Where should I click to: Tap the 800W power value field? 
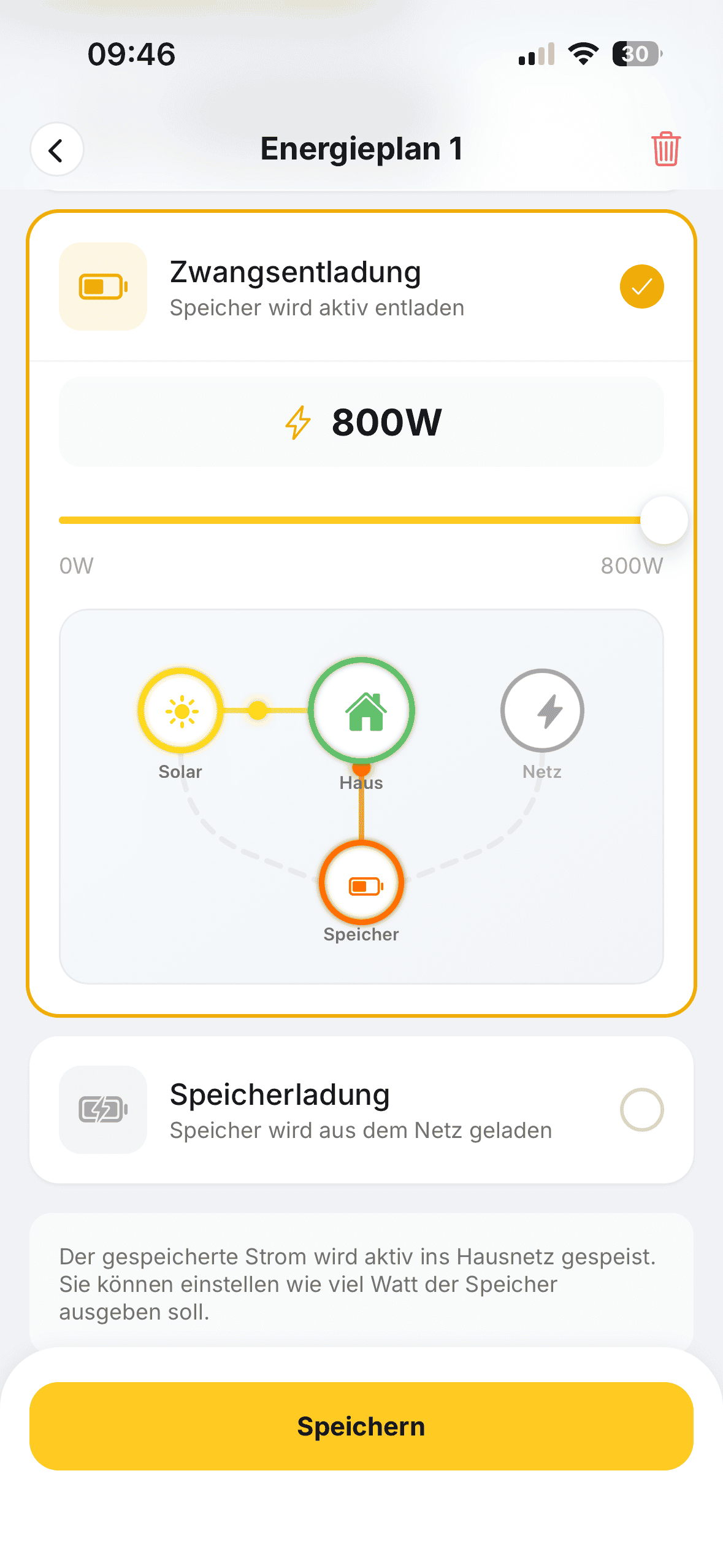361,422
